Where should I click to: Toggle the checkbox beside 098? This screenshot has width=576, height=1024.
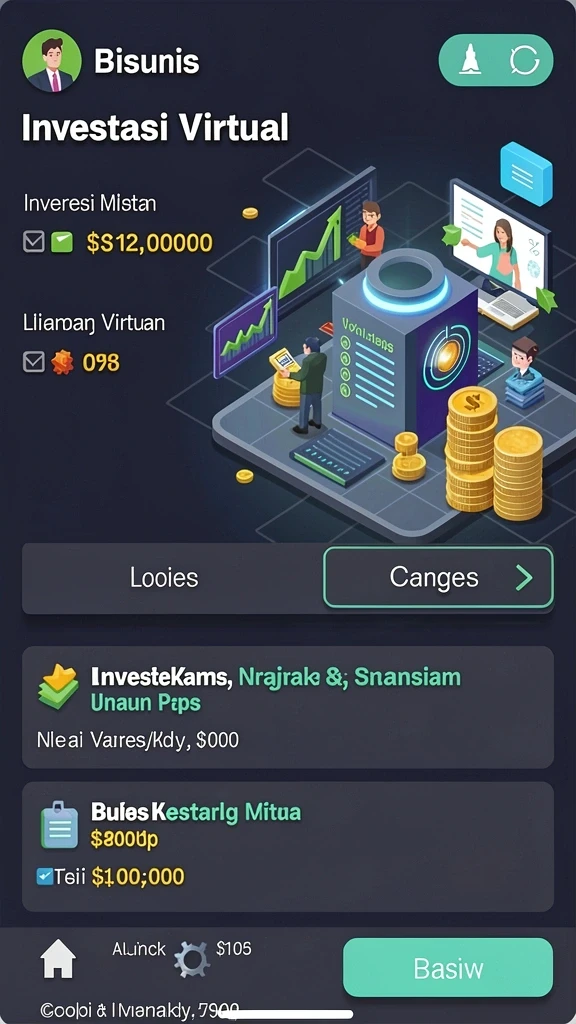click(x=33, y=361)
